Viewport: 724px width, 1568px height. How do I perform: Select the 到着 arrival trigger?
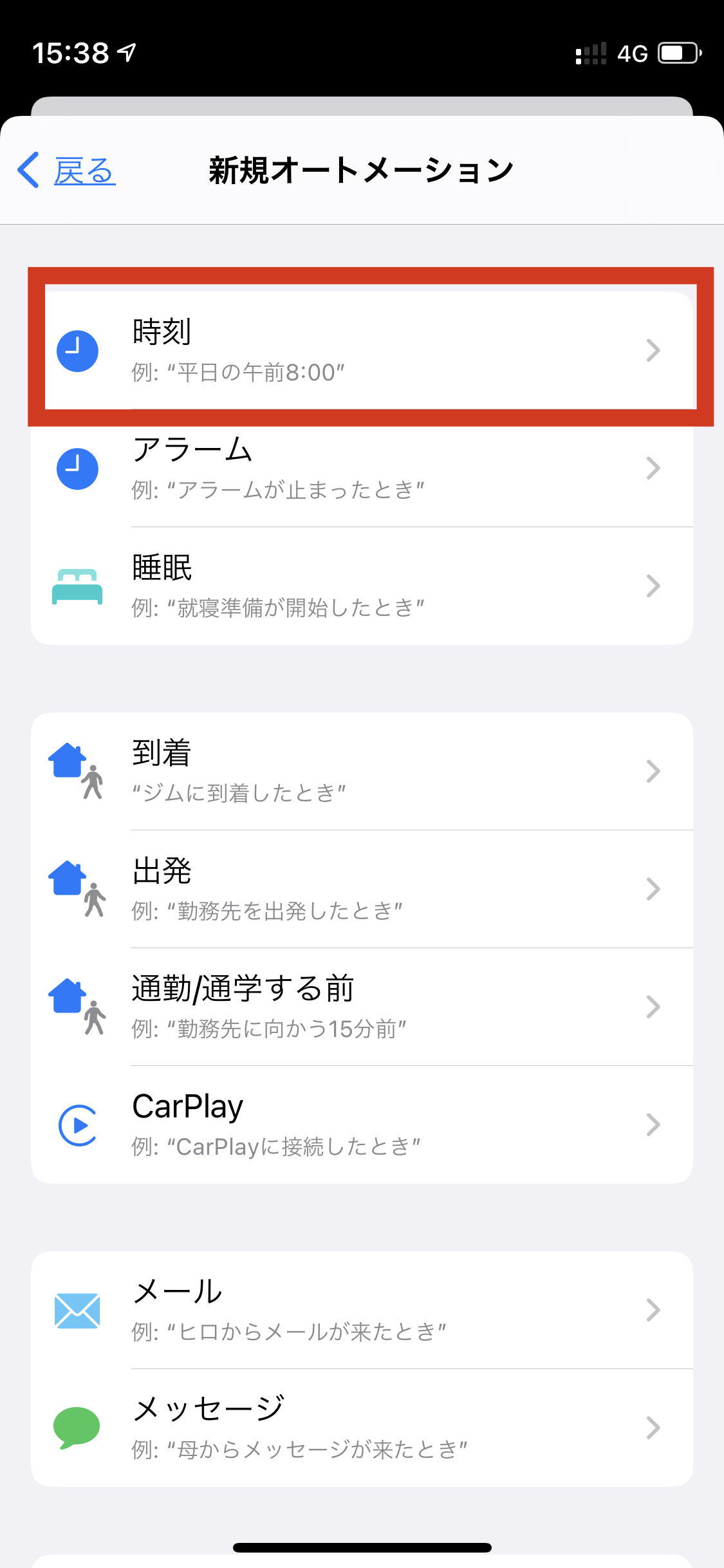362,771
